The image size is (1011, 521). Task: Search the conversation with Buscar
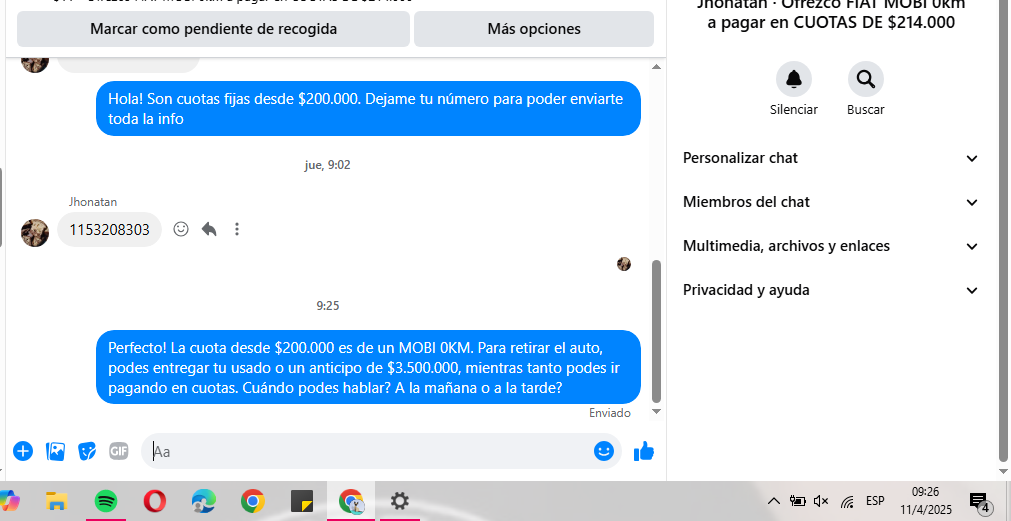coord(865,79)
